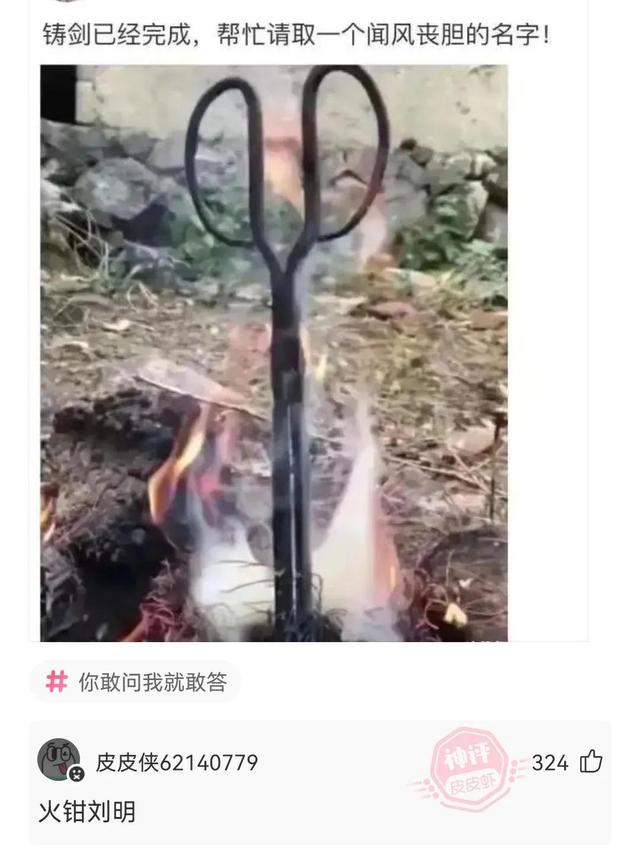Open the flaming scissors post image
Image resolution: width=640 pixels, height=852 pixels.
[x=273, y=352]
